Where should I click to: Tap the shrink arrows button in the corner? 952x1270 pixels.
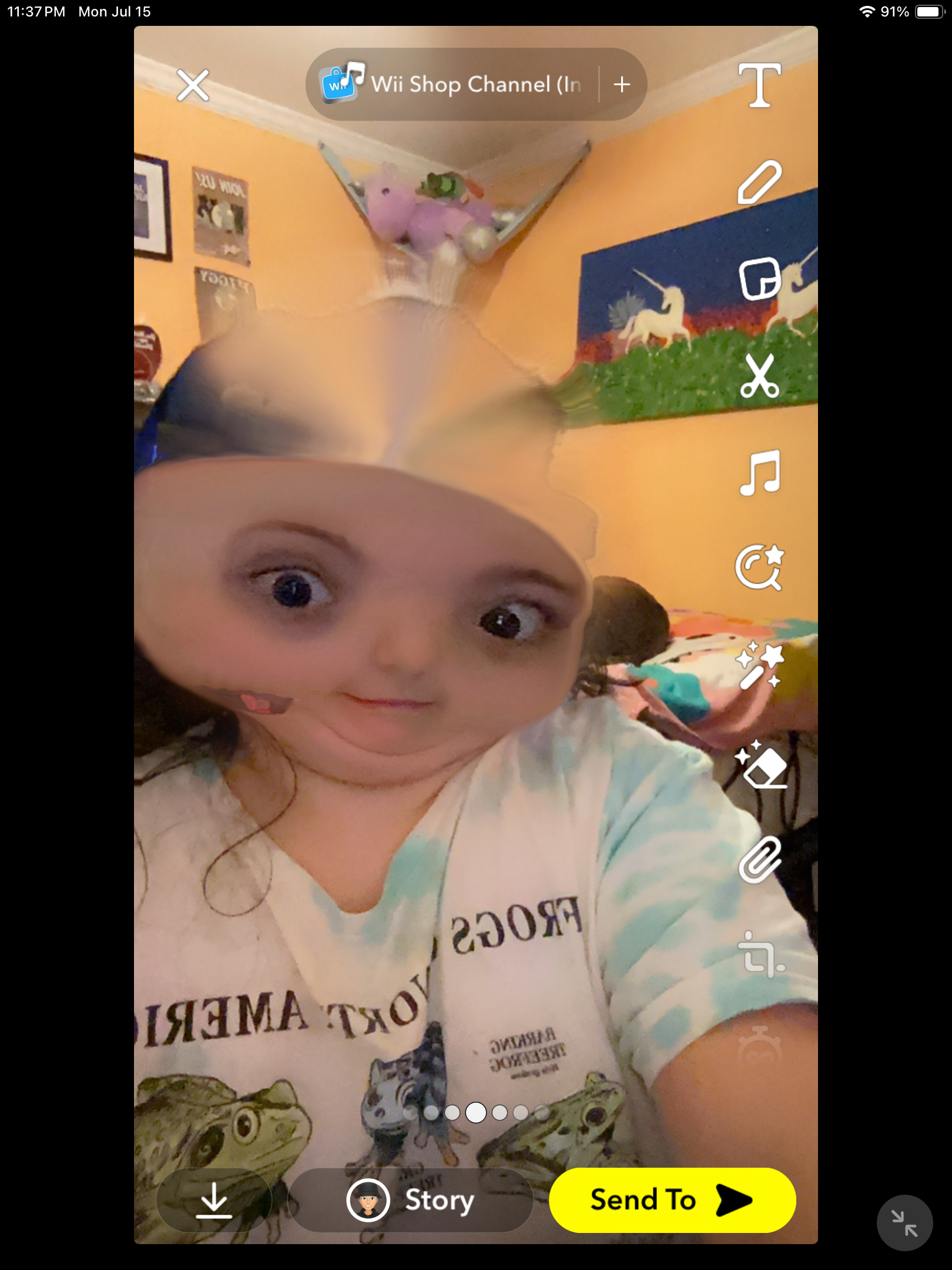click(904, 1223)
